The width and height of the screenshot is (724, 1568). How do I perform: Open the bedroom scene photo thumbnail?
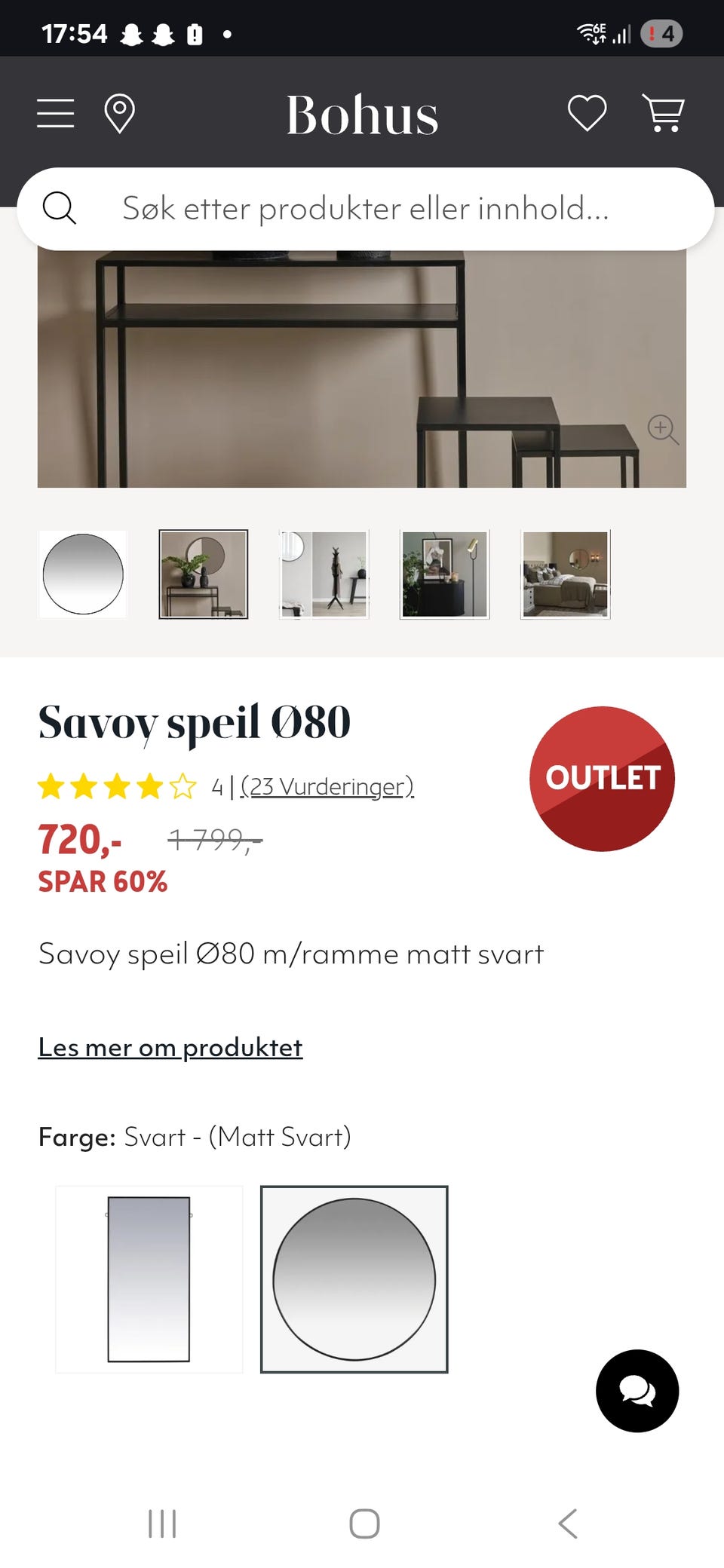[565, 574]
